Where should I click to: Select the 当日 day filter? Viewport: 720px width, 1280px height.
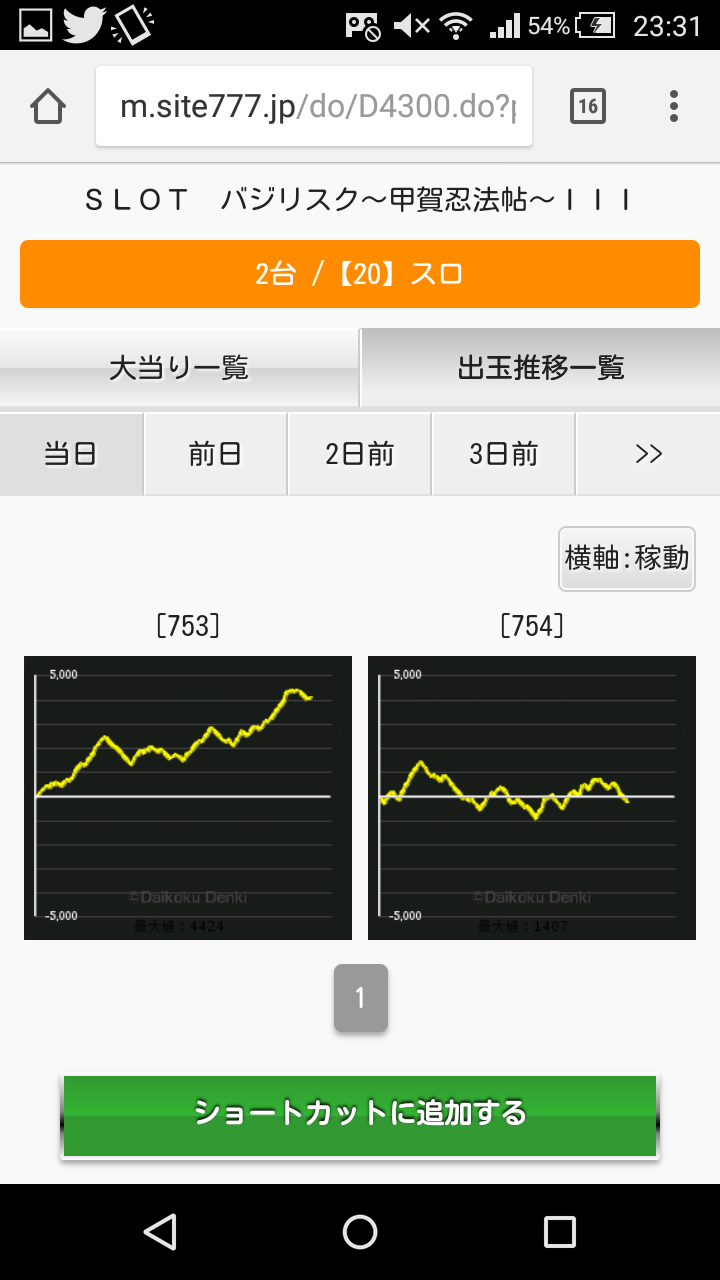pos(71,454)
